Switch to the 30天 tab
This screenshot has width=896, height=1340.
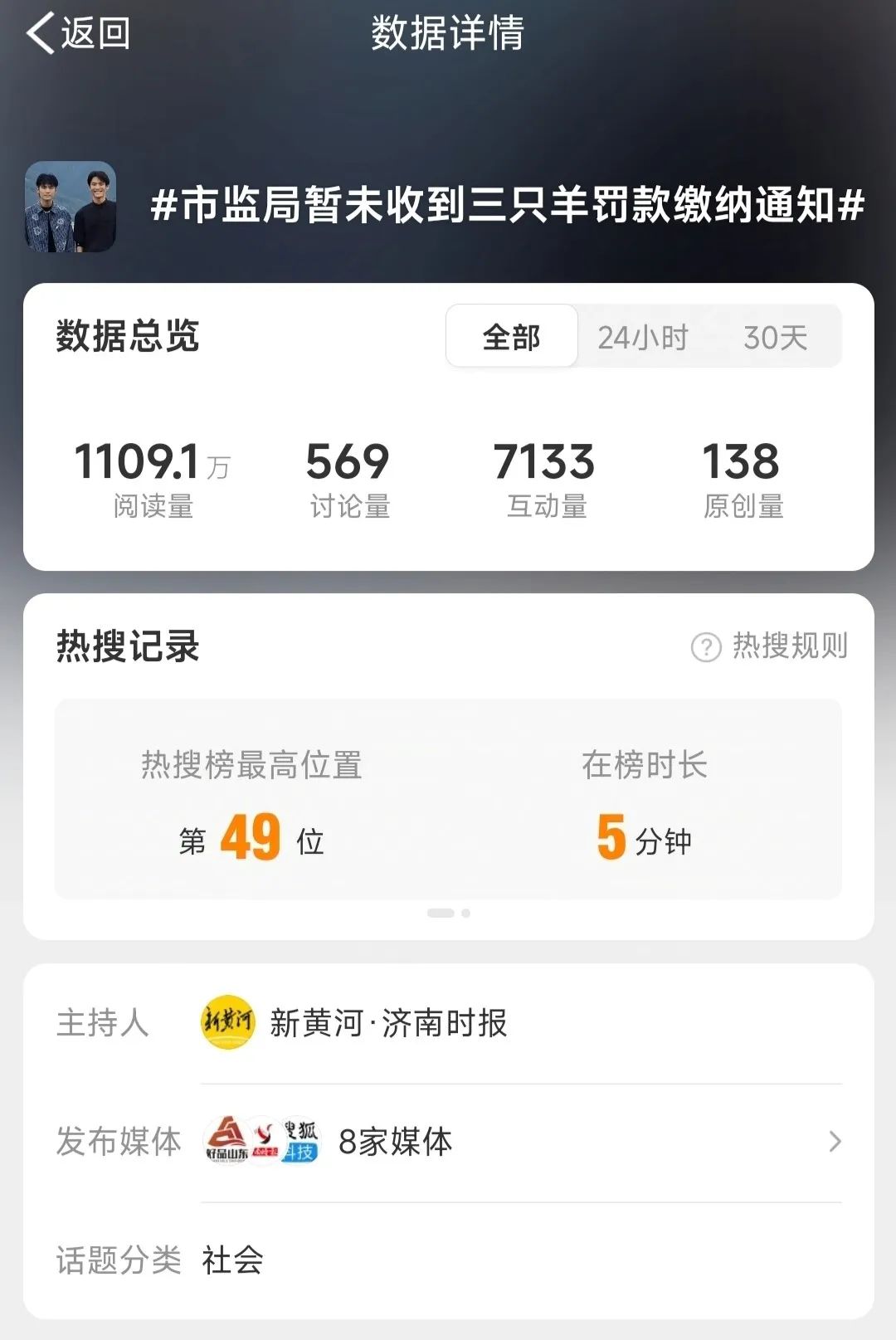click(x=775, y=337)
